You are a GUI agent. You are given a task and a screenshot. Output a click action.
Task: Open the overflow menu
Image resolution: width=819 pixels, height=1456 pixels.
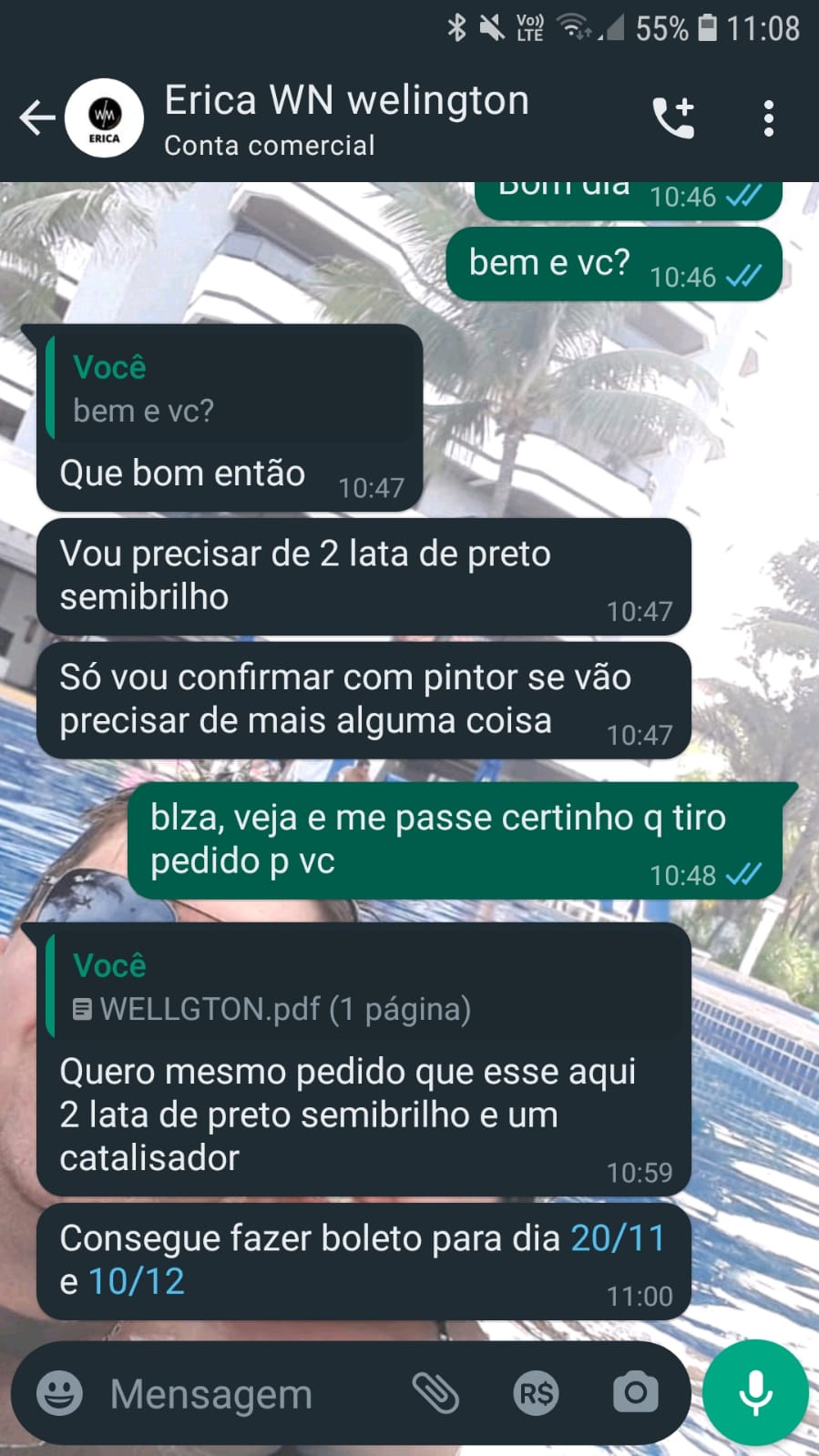coord(769,118)
